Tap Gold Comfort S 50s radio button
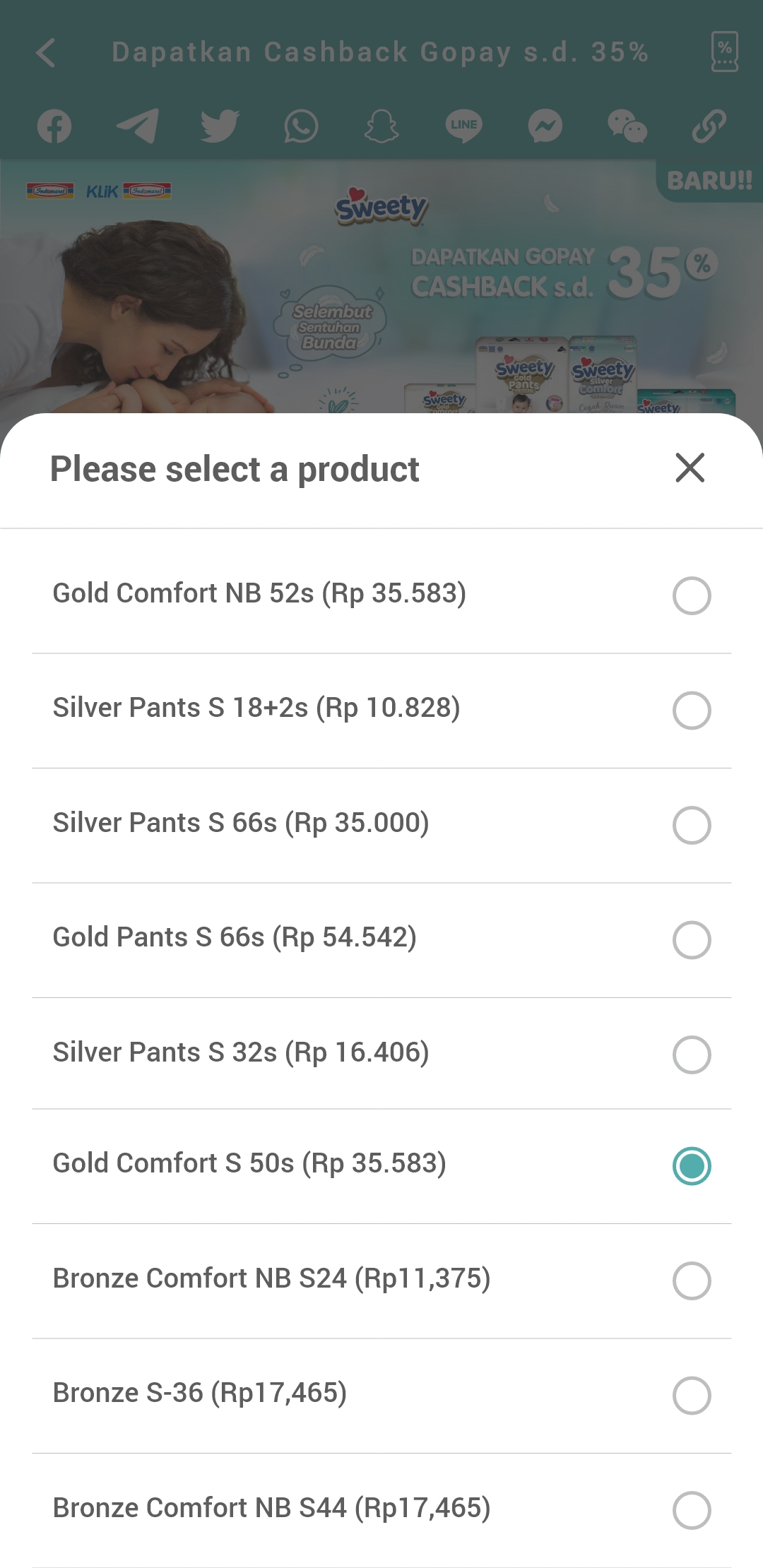This screenshot has height=1568, width=763. click(692, 1165)
